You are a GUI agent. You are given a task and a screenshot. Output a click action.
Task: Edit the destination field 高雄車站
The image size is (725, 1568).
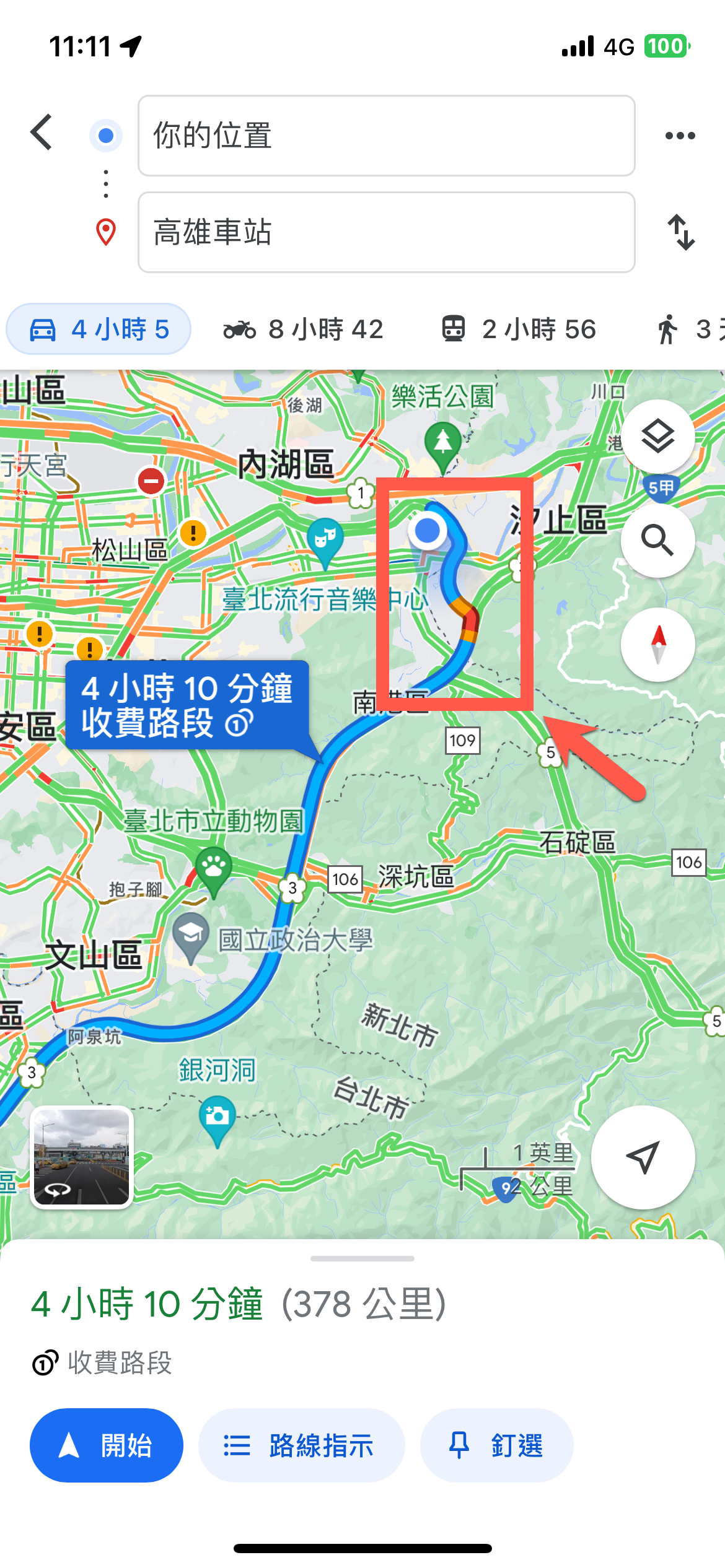[386, 232]
